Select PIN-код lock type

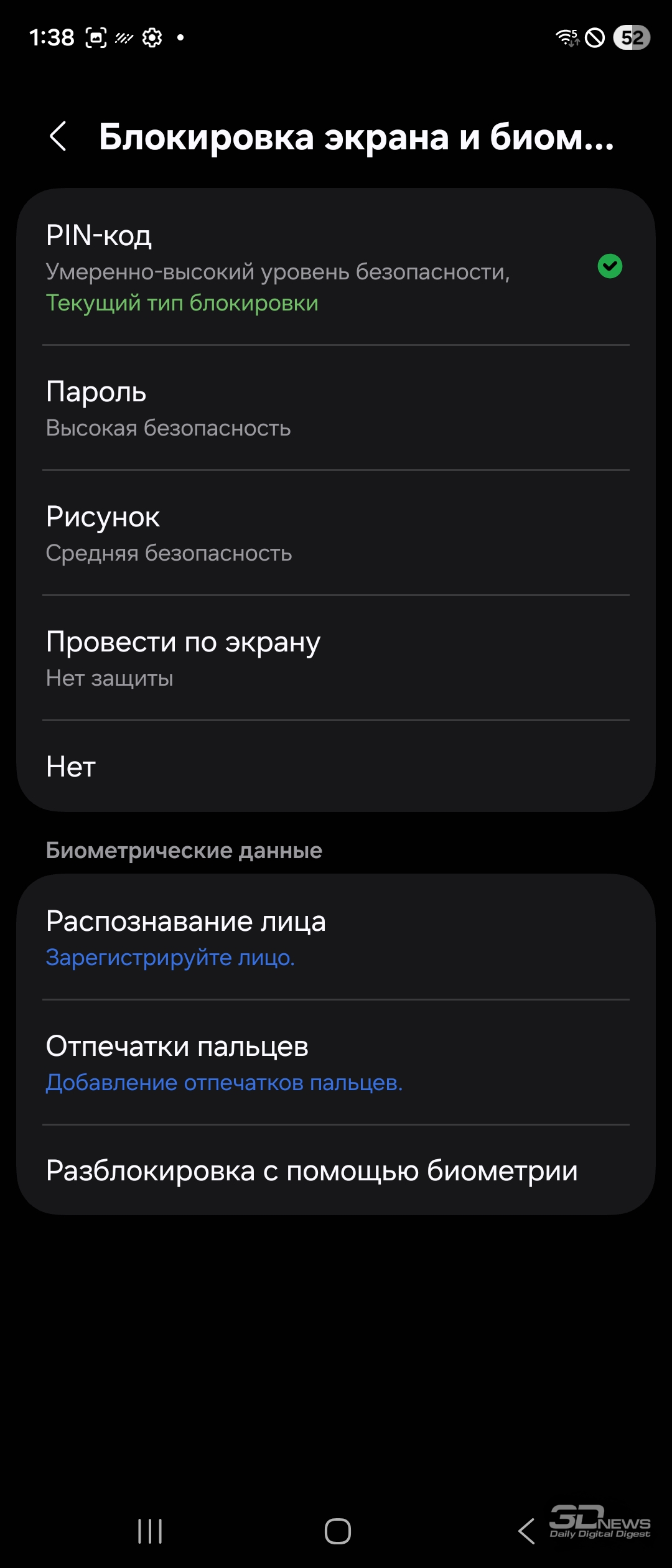(336, 268)
